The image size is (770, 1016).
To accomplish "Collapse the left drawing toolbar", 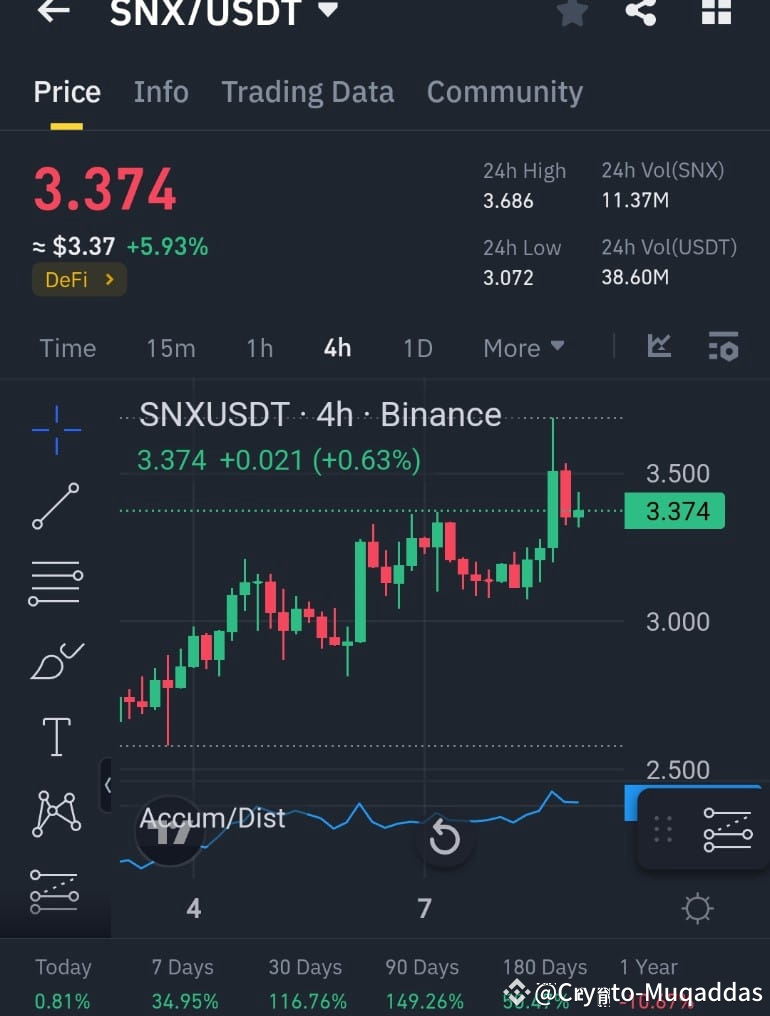I will coord(108,785).
